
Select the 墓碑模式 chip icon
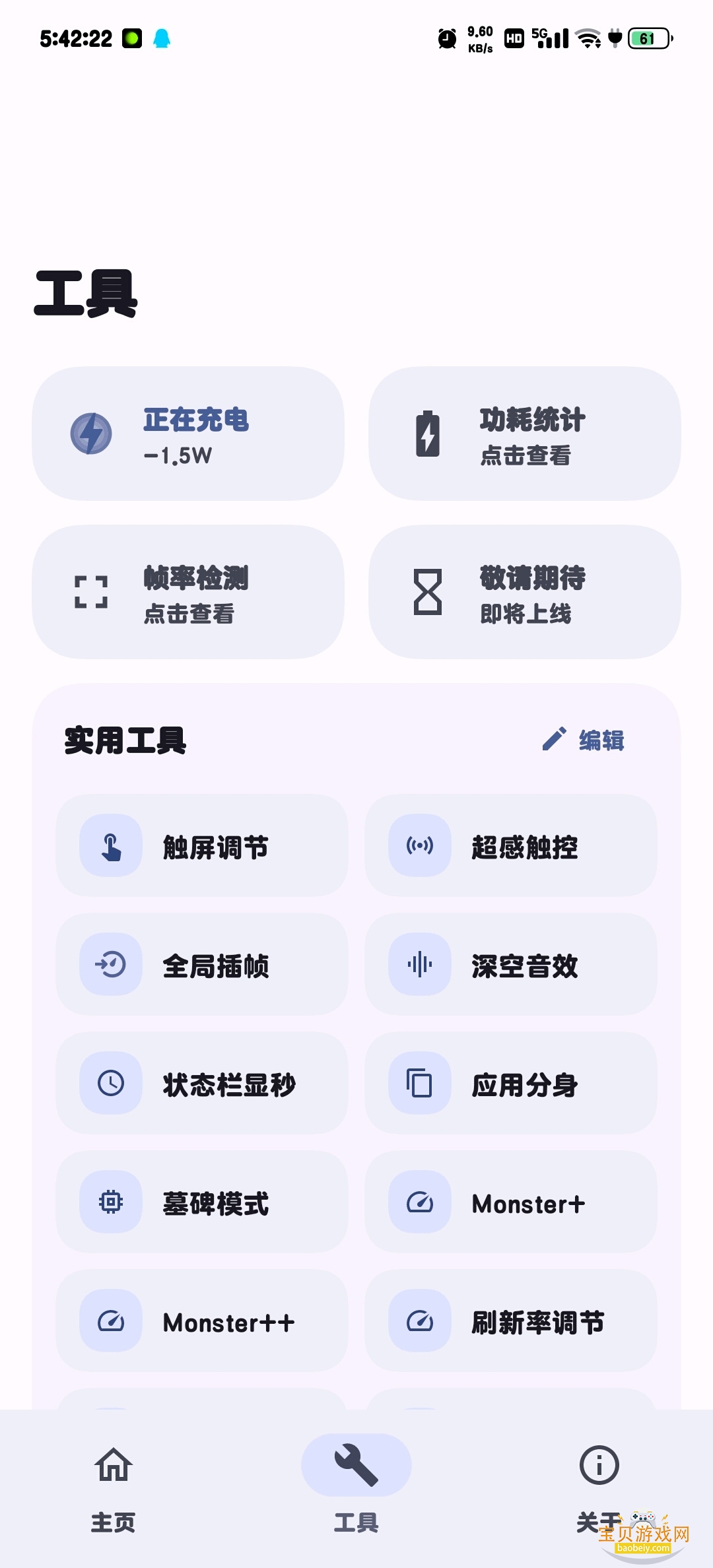112,1202
